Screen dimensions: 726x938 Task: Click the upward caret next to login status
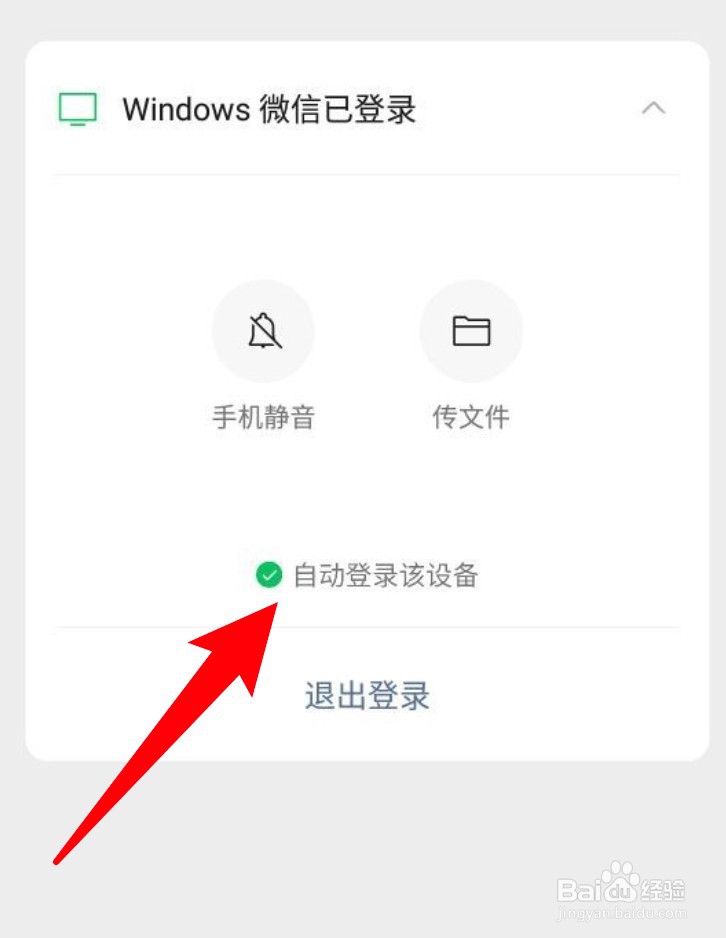click(x=653, y=108)
